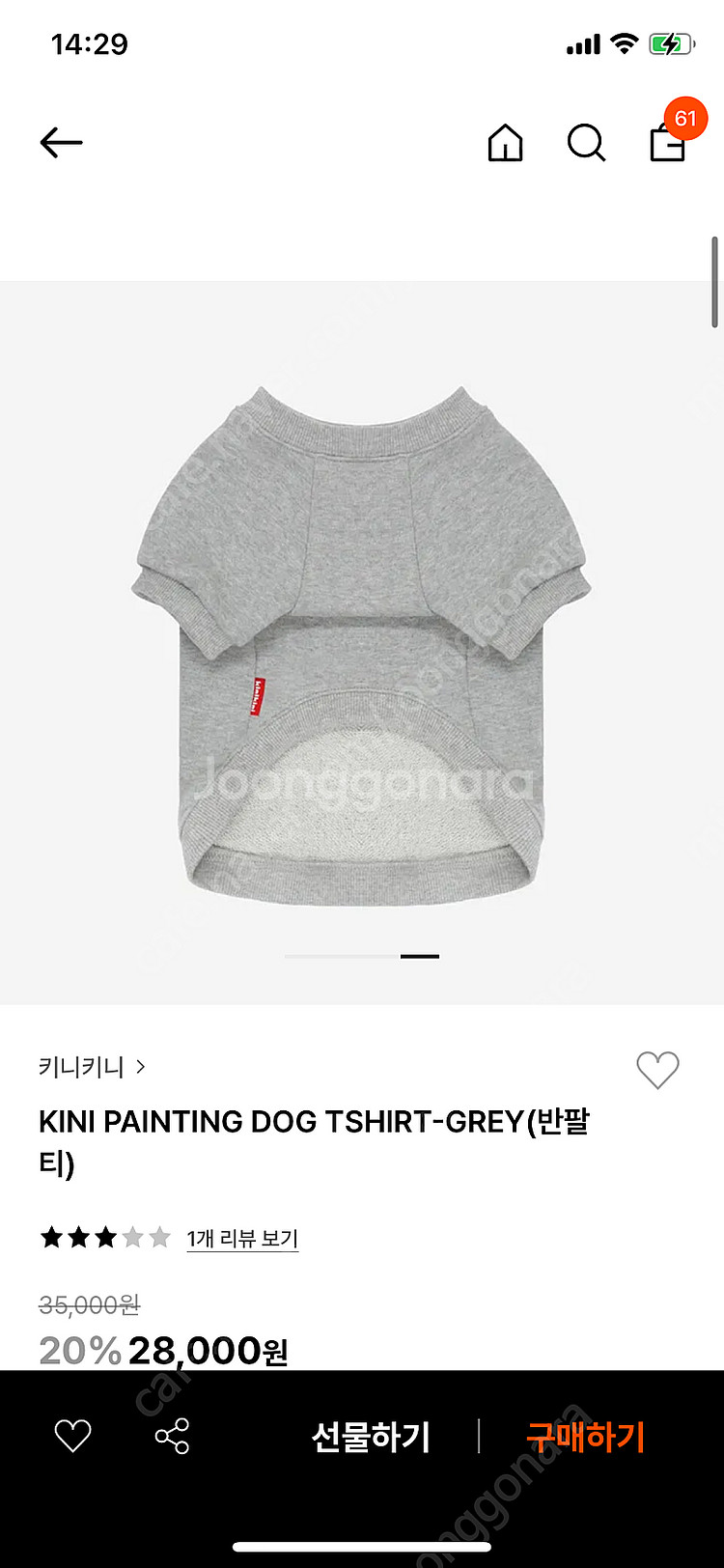
Task: Tap the 선물하기 button
Action: pos(371,1437)
